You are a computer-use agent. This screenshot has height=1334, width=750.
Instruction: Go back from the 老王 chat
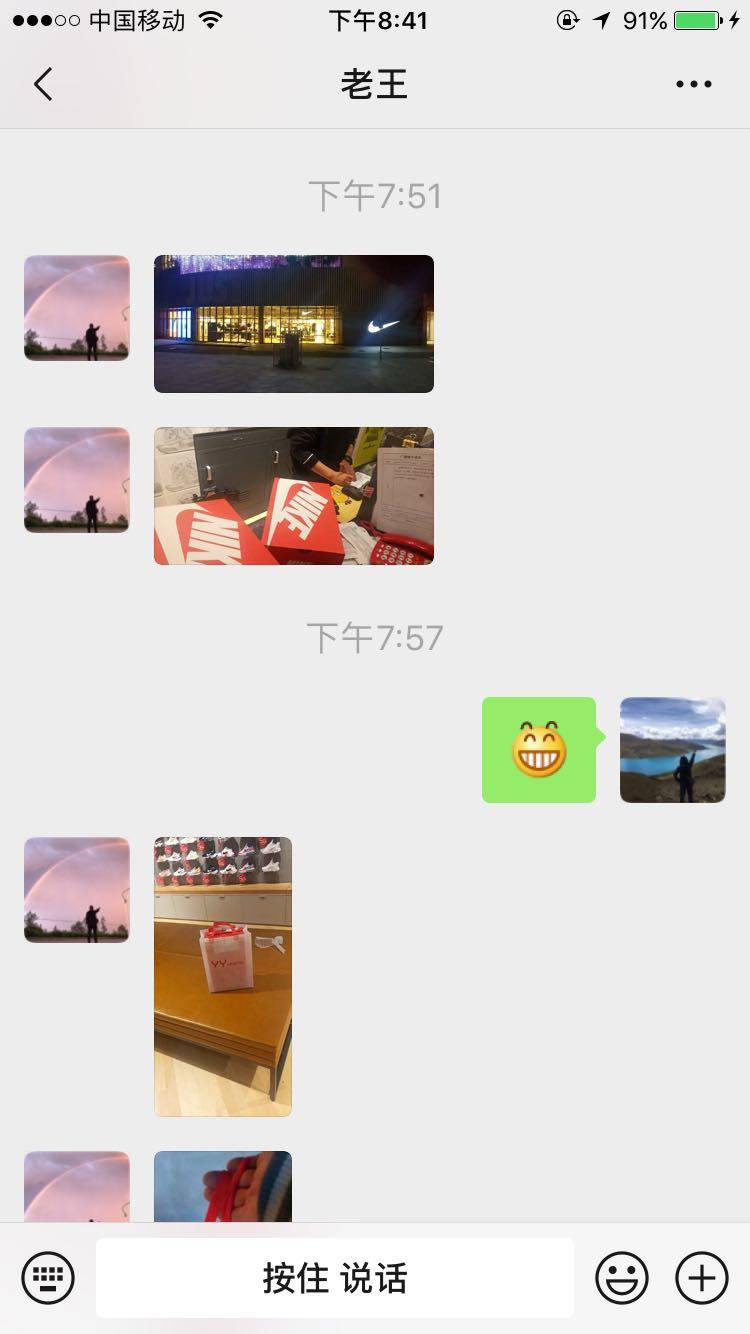[x=43, y=85]
